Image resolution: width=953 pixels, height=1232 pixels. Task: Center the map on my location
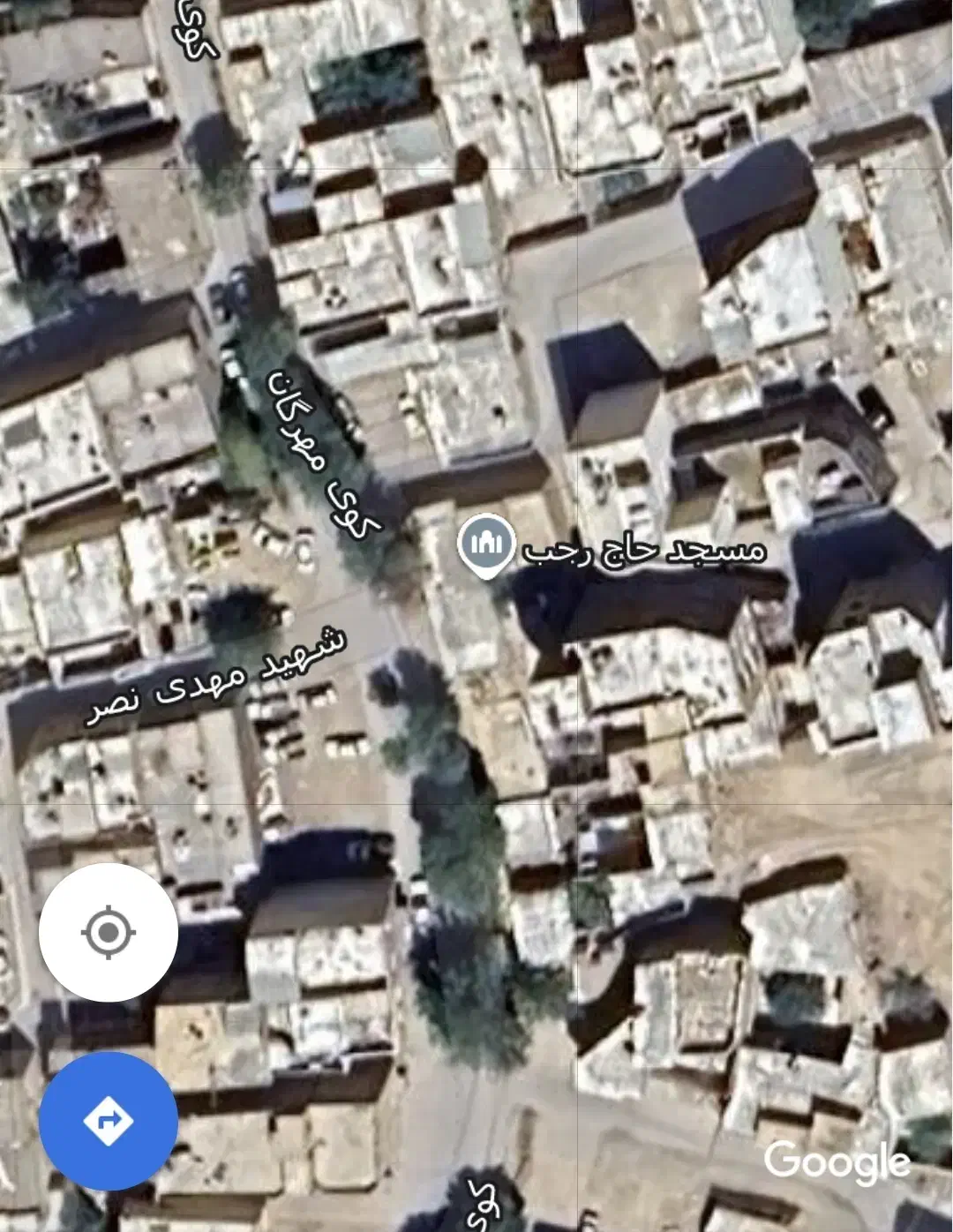108,932
